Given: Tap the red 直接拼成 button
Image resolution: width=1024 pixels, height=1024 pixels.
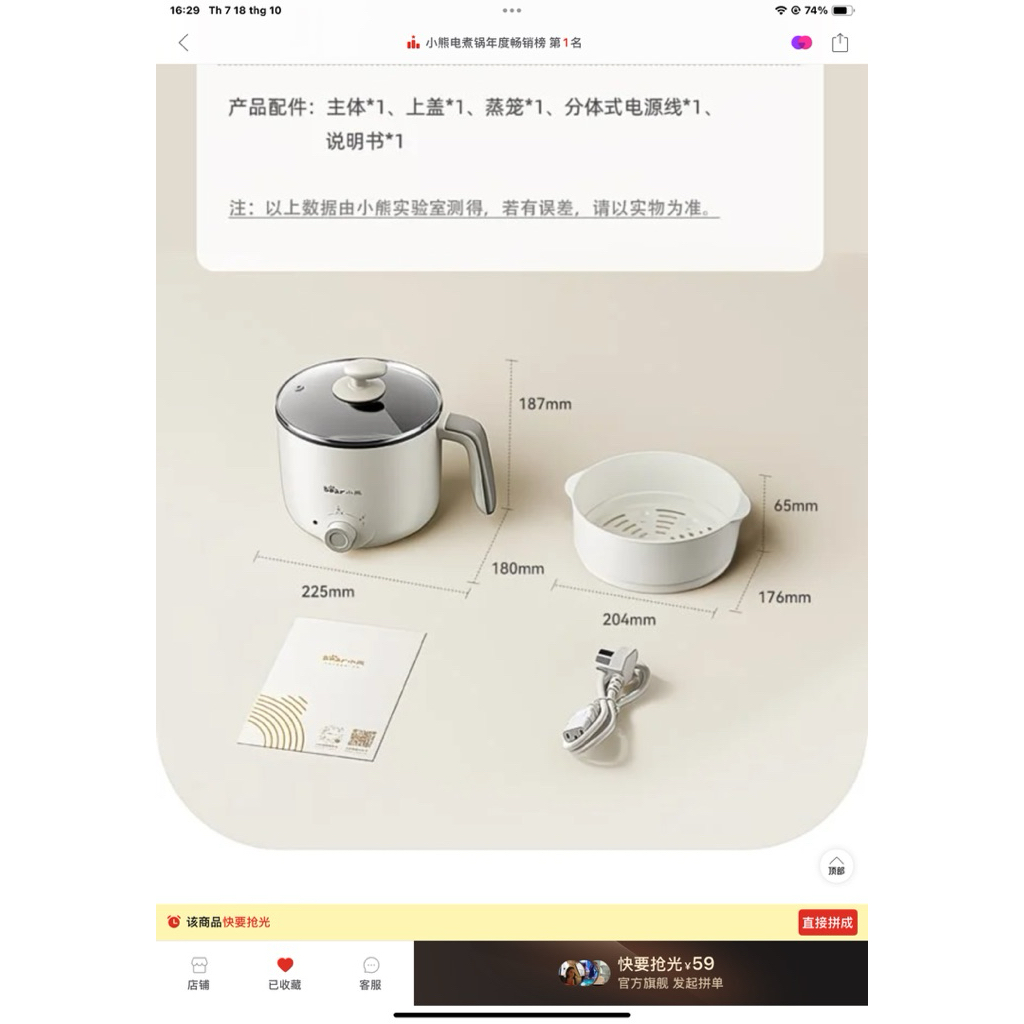Looking at the screenshot, I should tap(827, 922).
